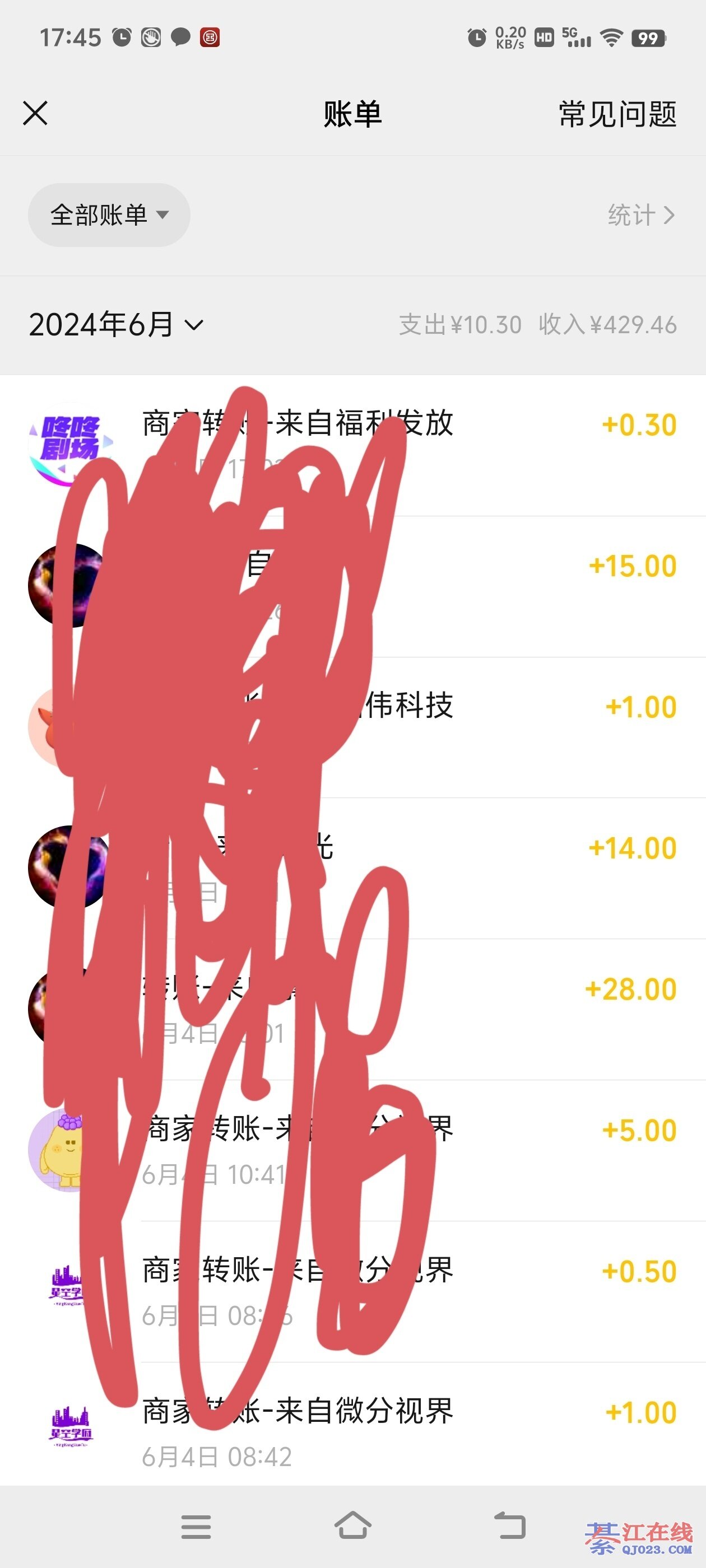The image size is (706, 1568).
Task: Close the 账单 bill page
Action: click(x=35, y=114)
